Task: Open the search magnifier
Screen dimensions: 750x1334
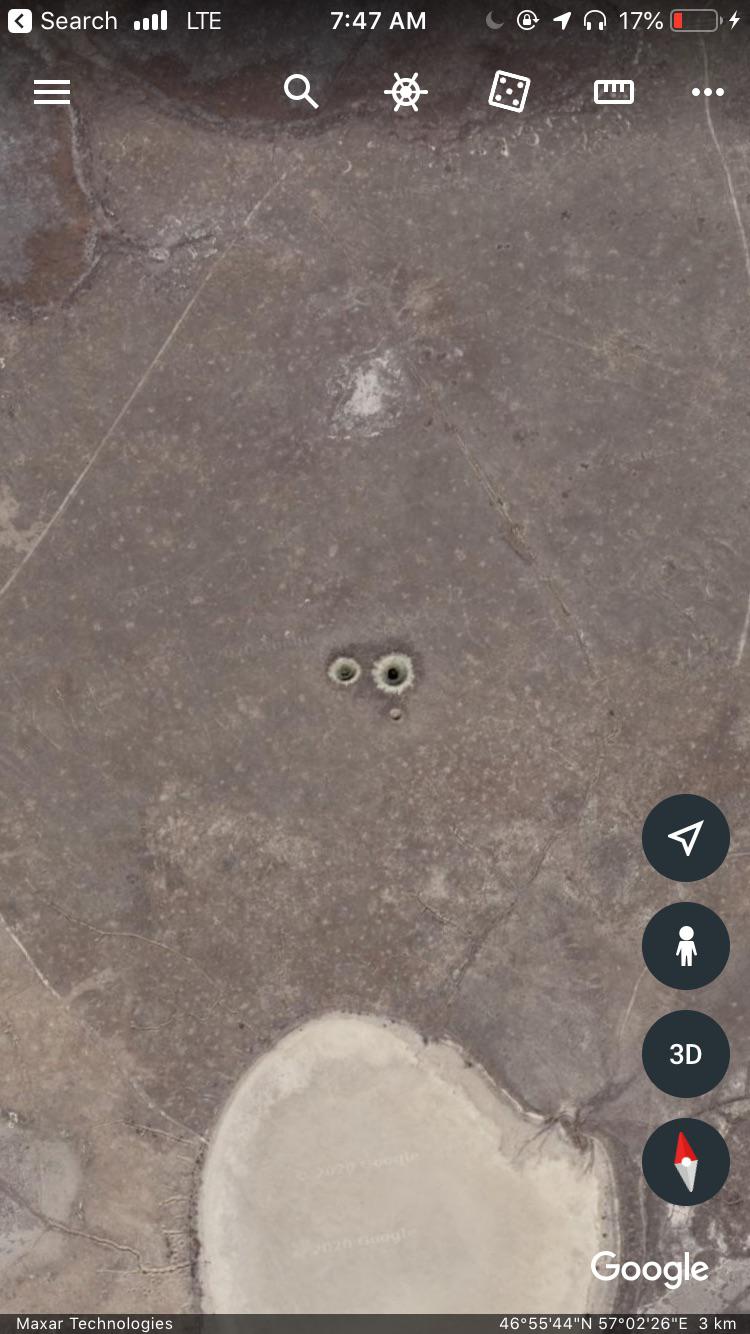Action: [x=300, y=92]
